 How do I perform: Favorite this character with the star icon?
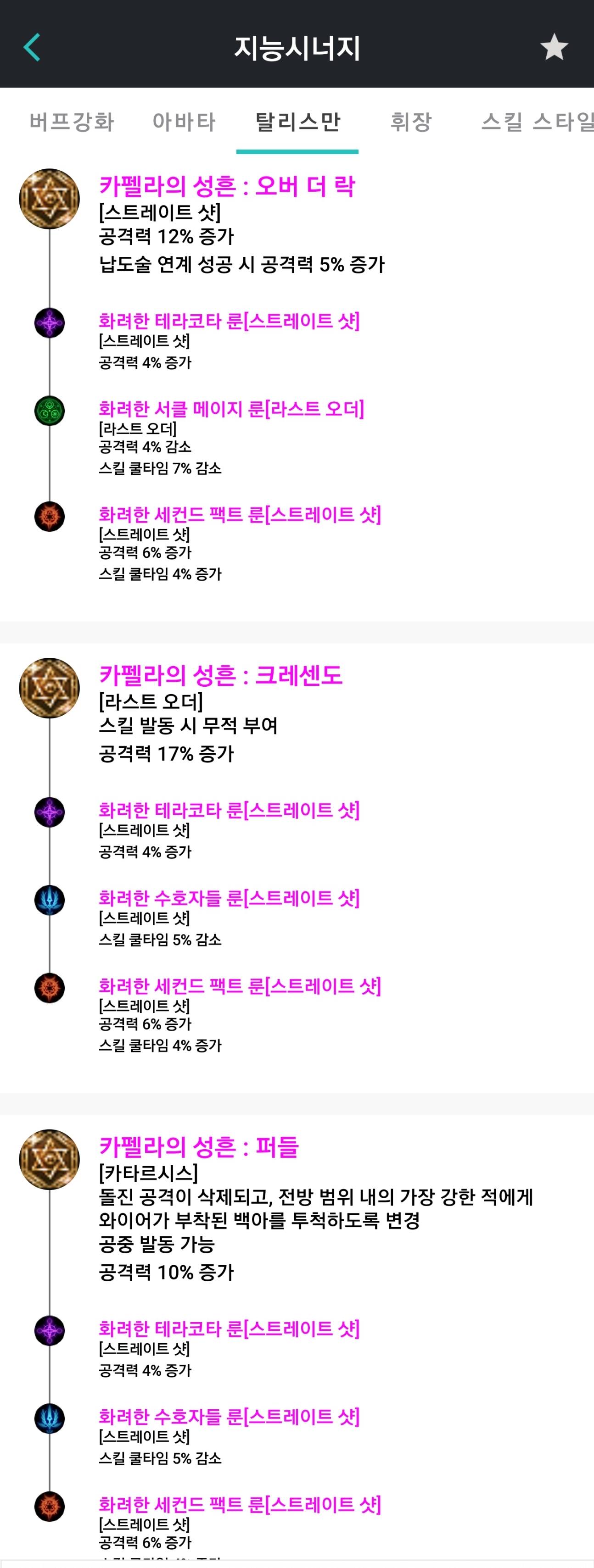pos(554,47)
